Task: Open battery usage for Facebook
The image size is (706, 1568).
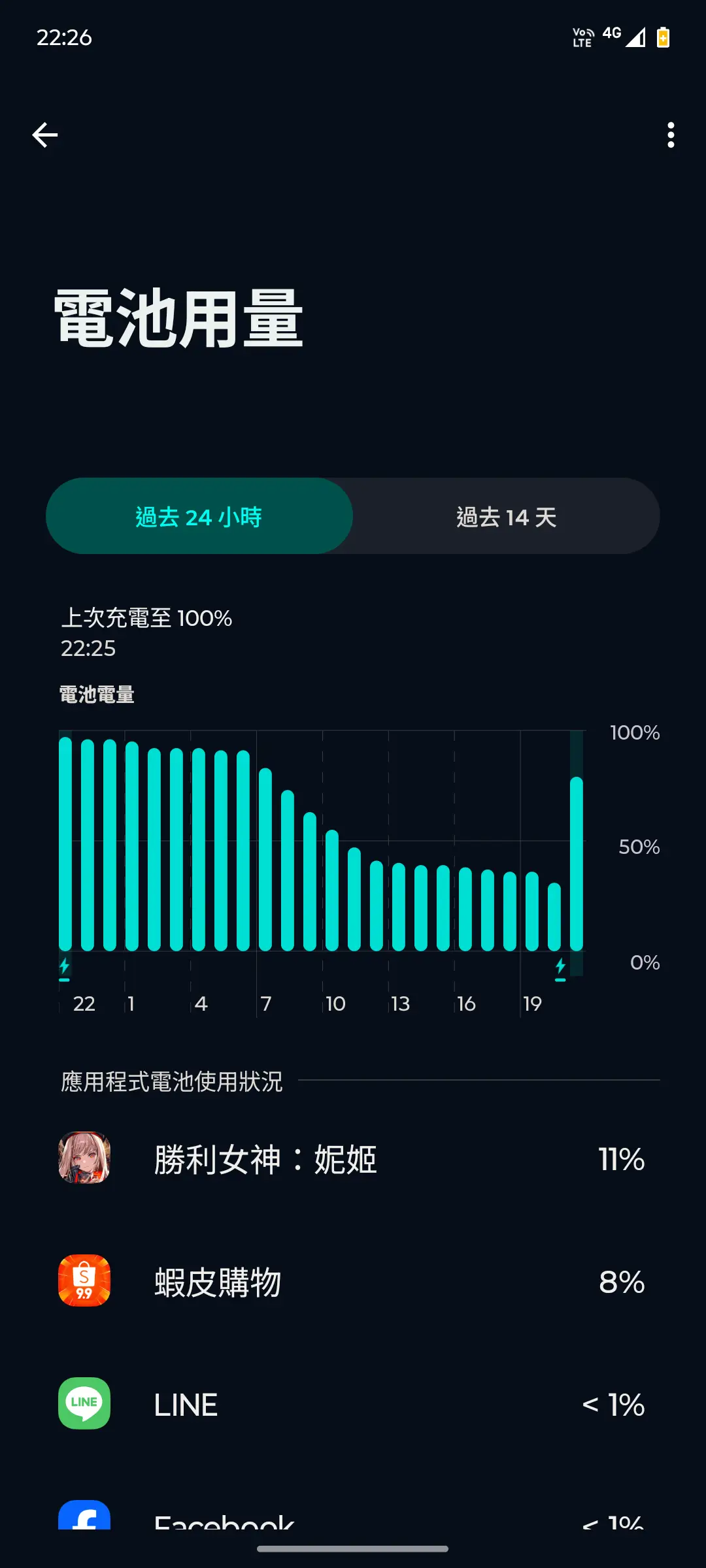Action: 353,1516
